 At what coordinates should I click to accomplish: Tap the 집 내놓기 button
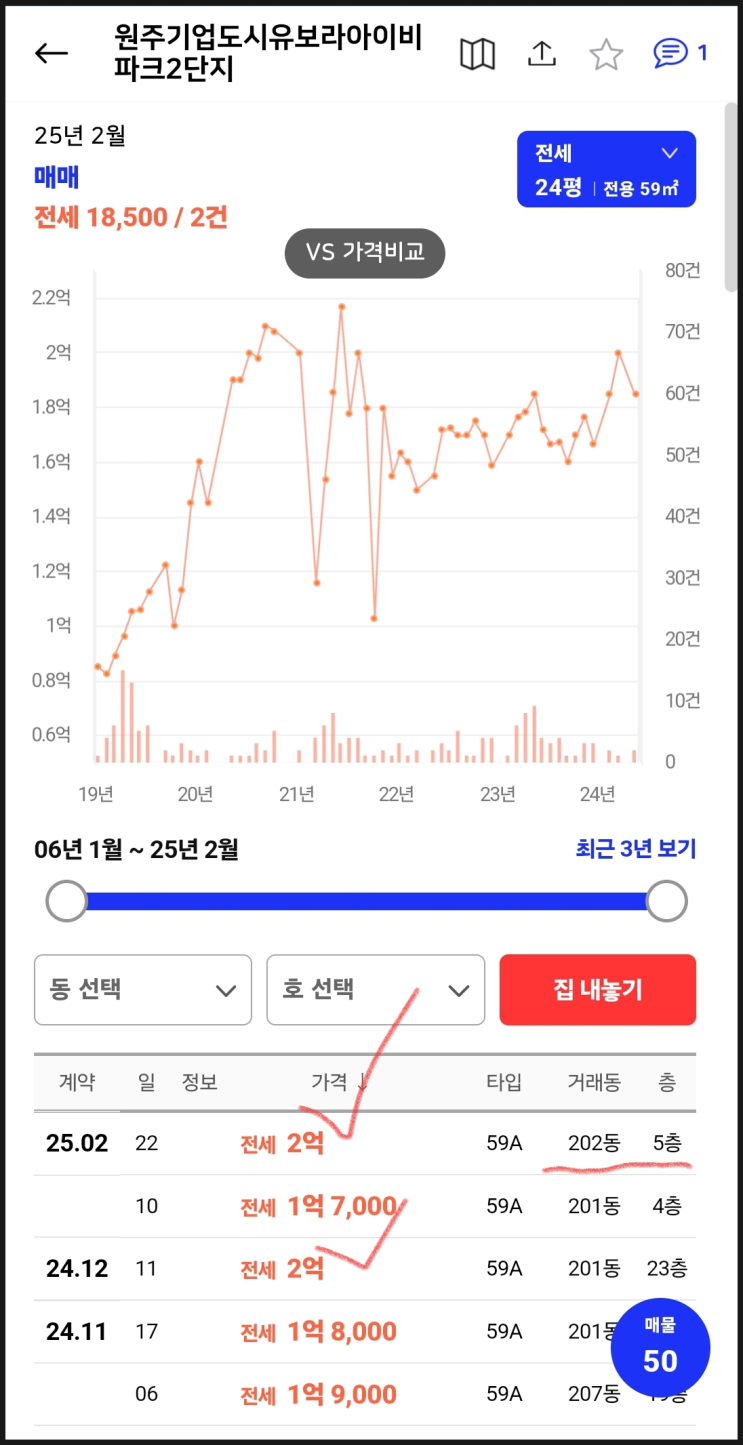(x=597, y=990)
